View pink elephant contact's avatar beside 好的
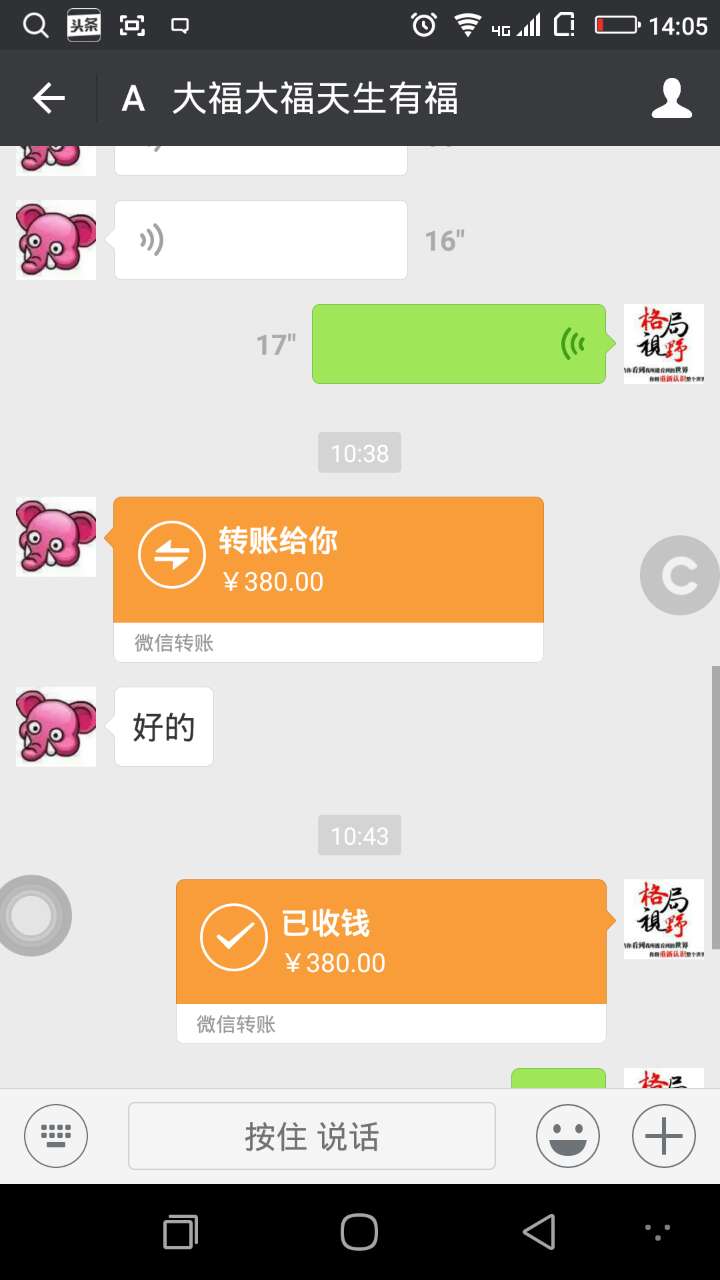Screen dimensions: 720x1280 coord(56,726)
